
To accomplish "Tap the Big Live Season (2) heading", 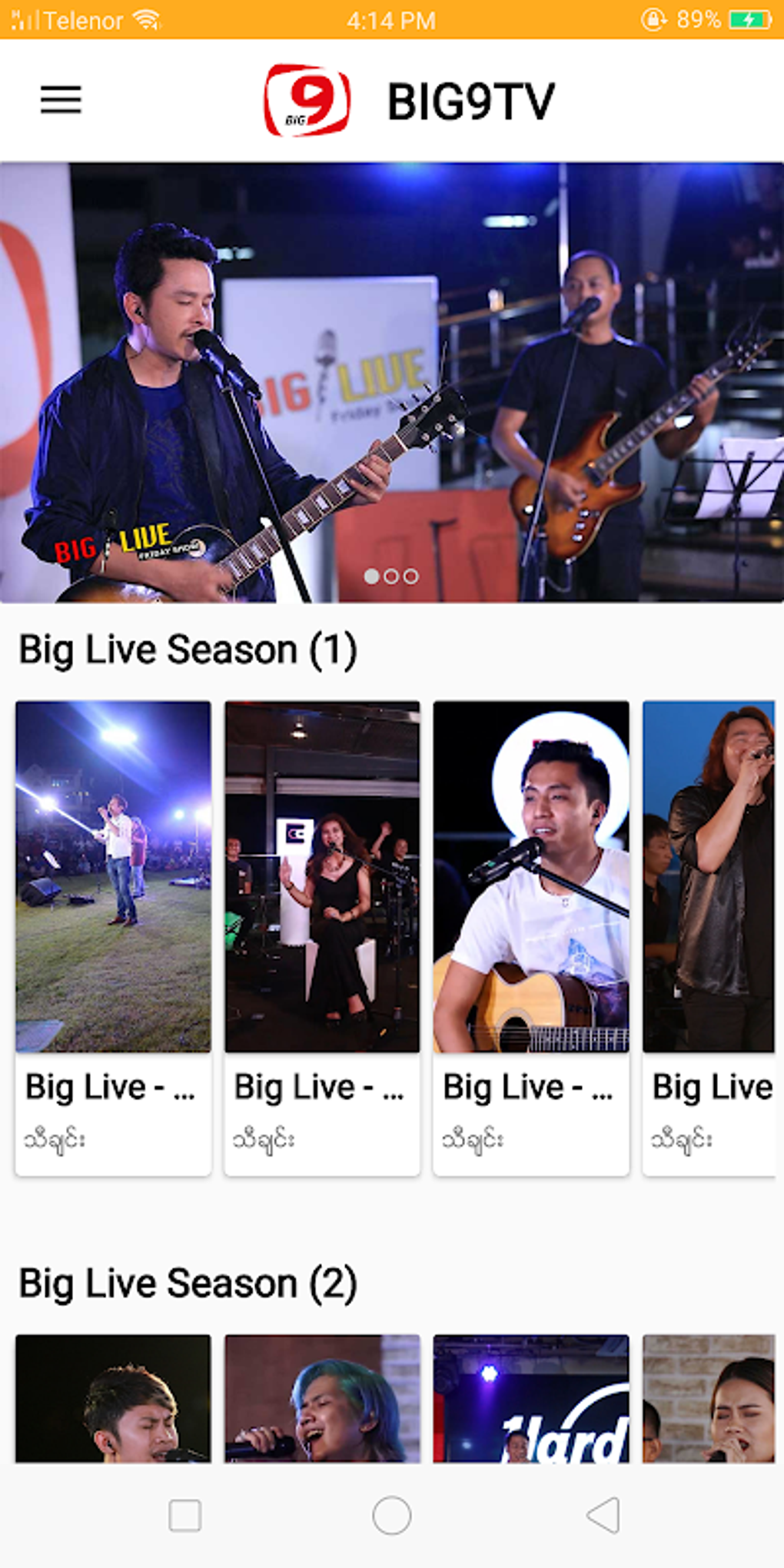I will coord(188,1282).
